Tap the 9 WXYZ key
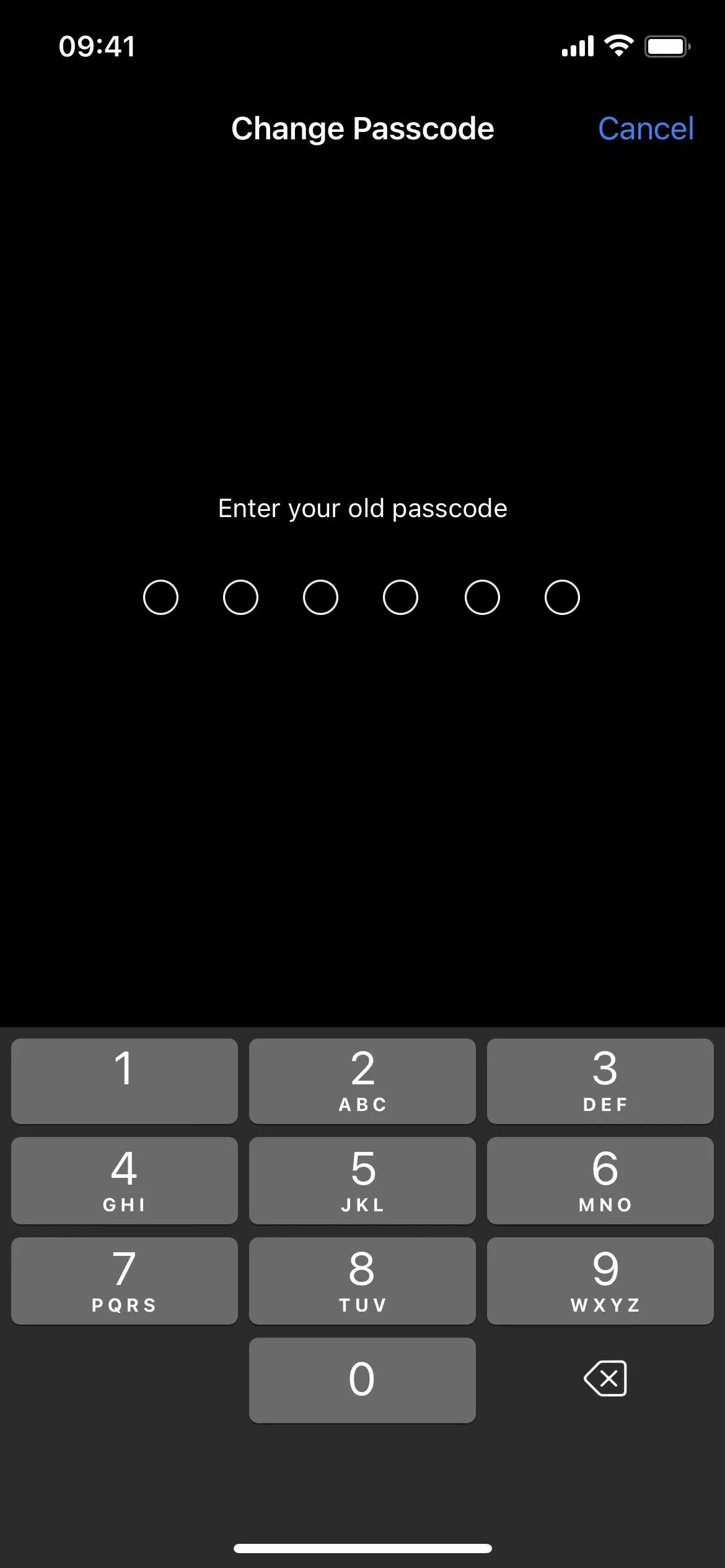Viewport: 725px width, 1568px height. [x=600, y=1281]
